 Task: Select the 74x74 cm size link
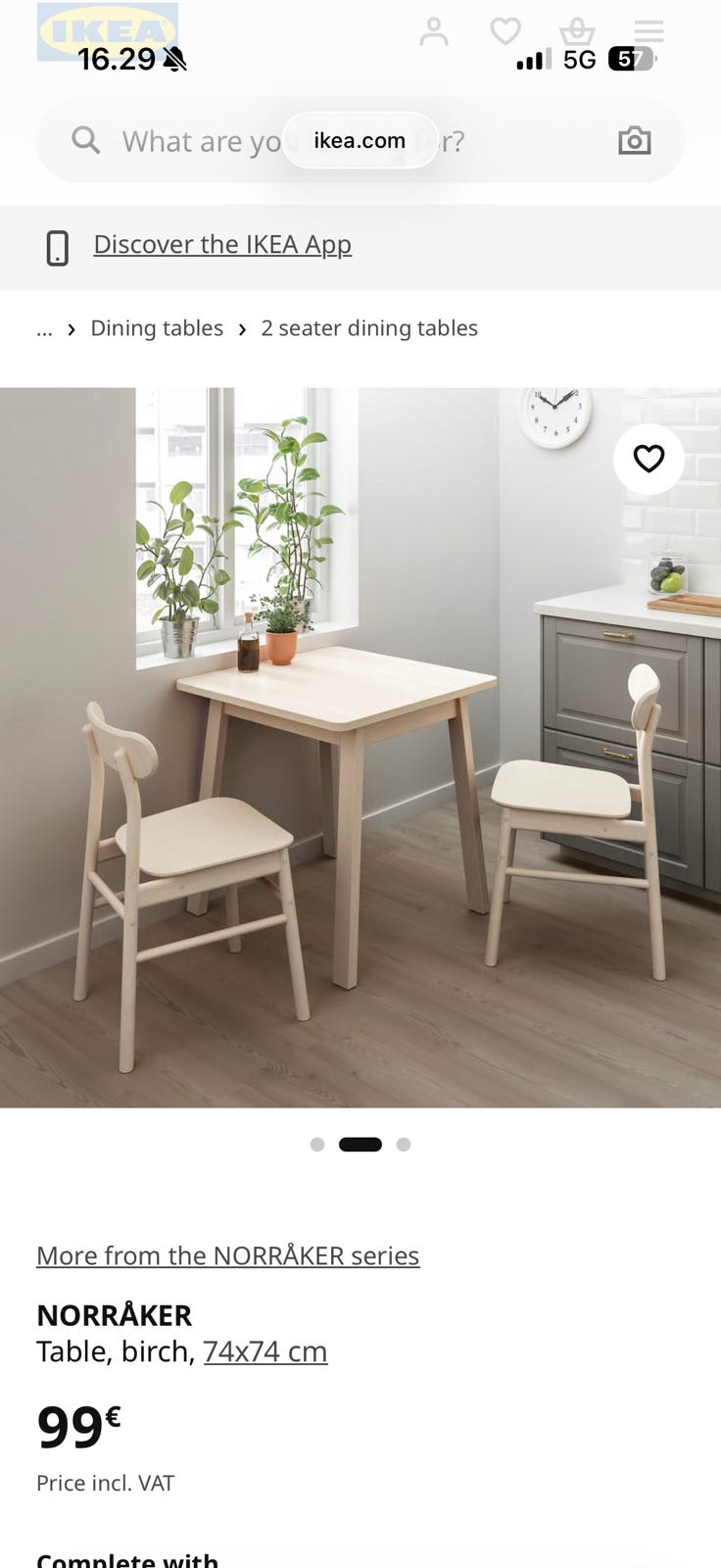265,1351
